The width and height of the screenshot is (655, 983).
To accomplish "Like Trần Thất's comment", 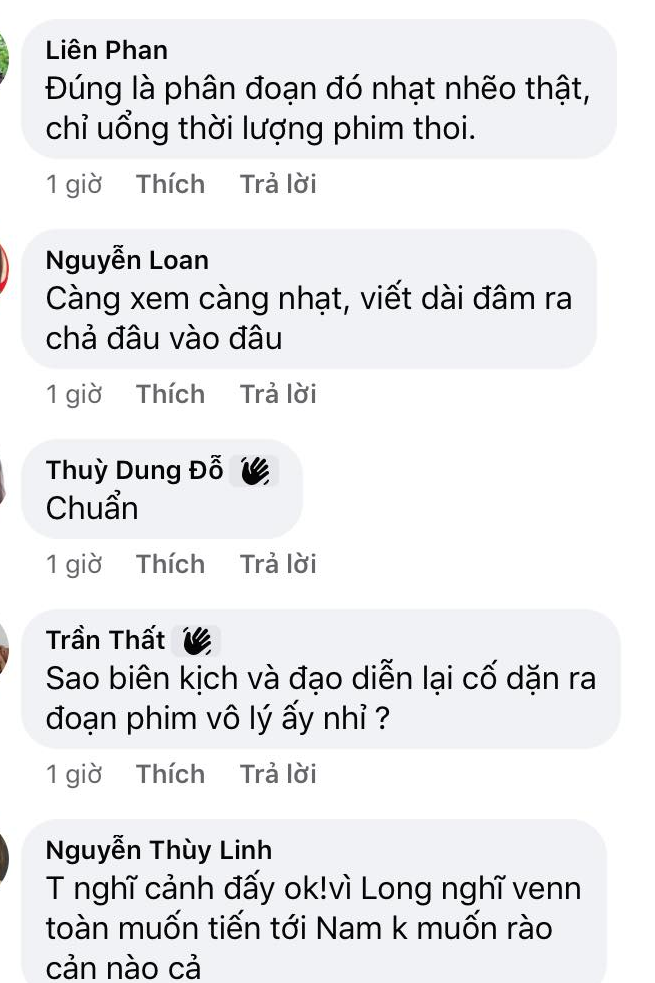I will point(170,775).
